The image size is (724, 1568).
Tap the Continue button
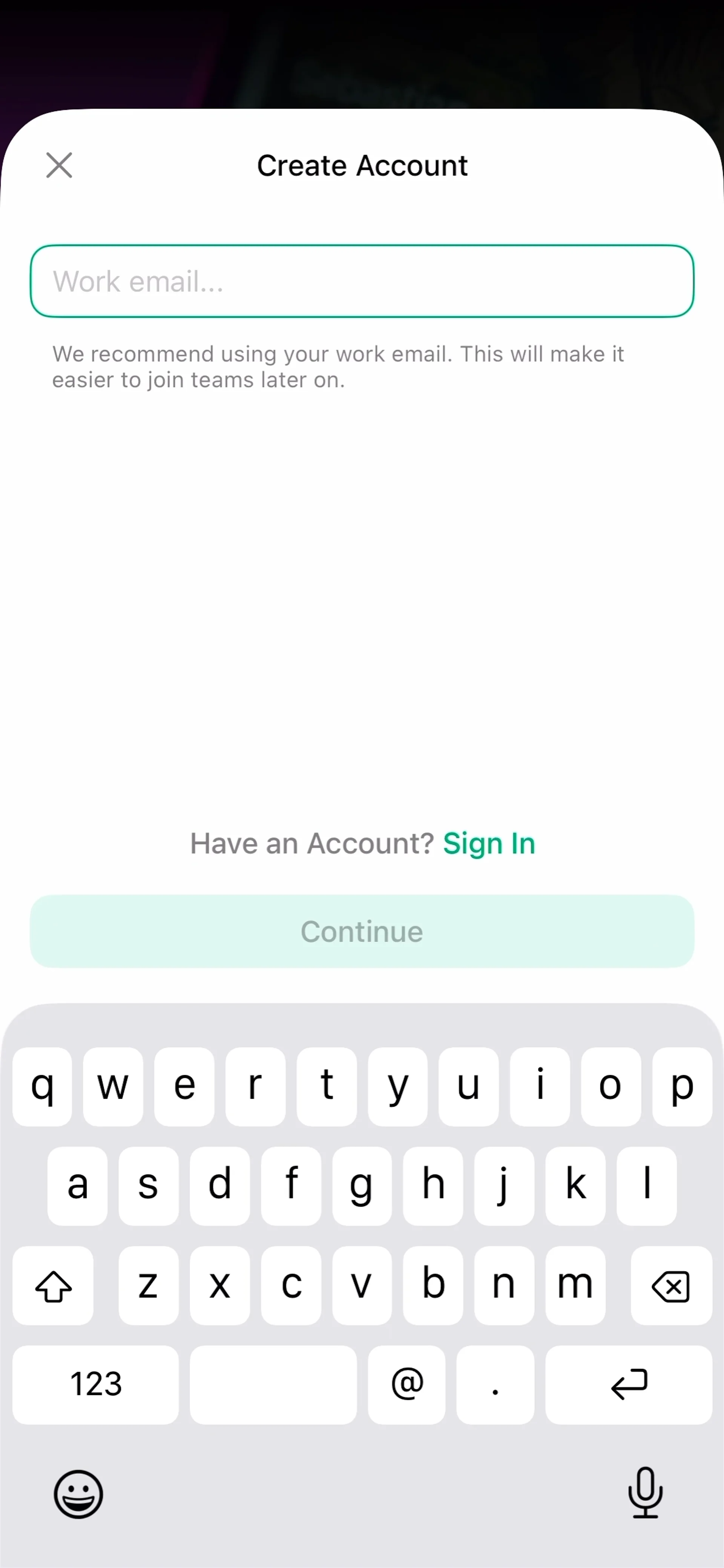pos(362,931)
